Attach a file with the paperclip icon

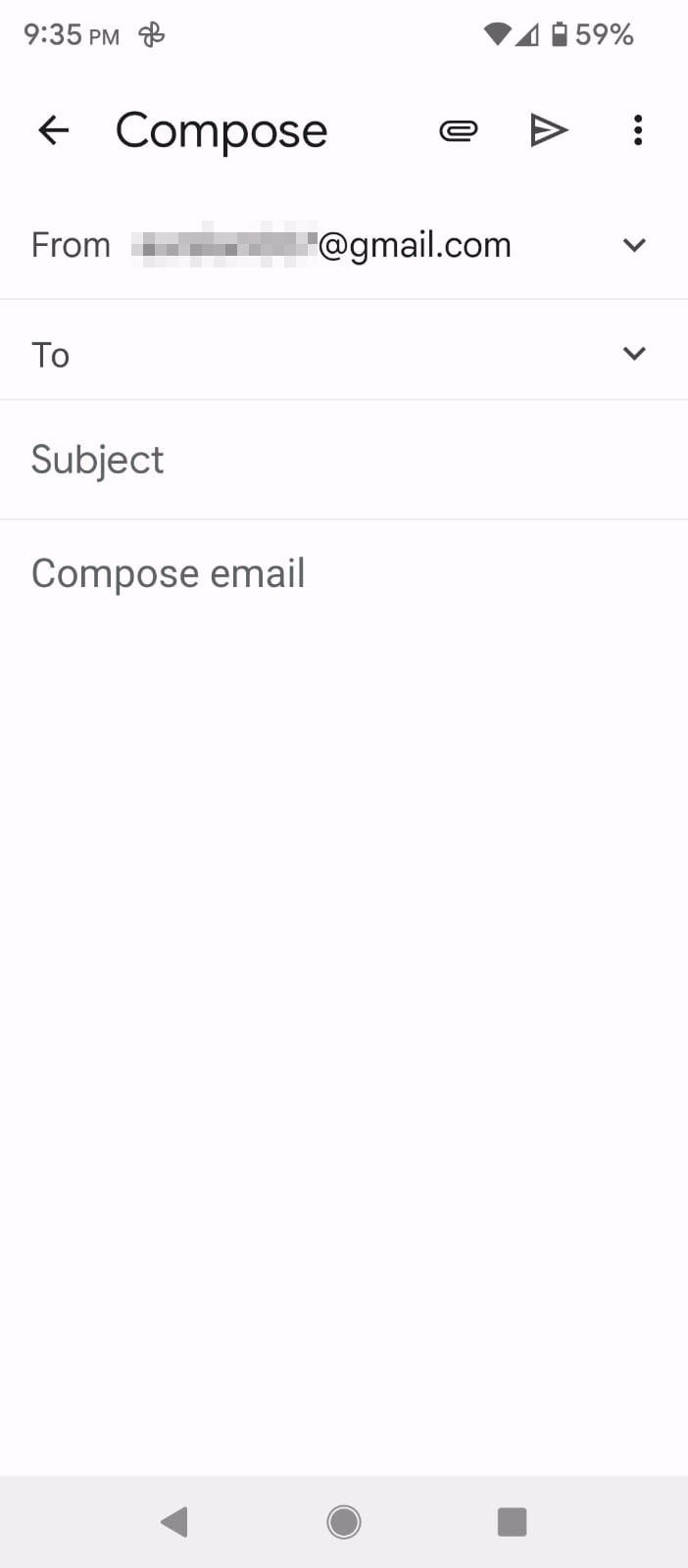click(458, 130)
